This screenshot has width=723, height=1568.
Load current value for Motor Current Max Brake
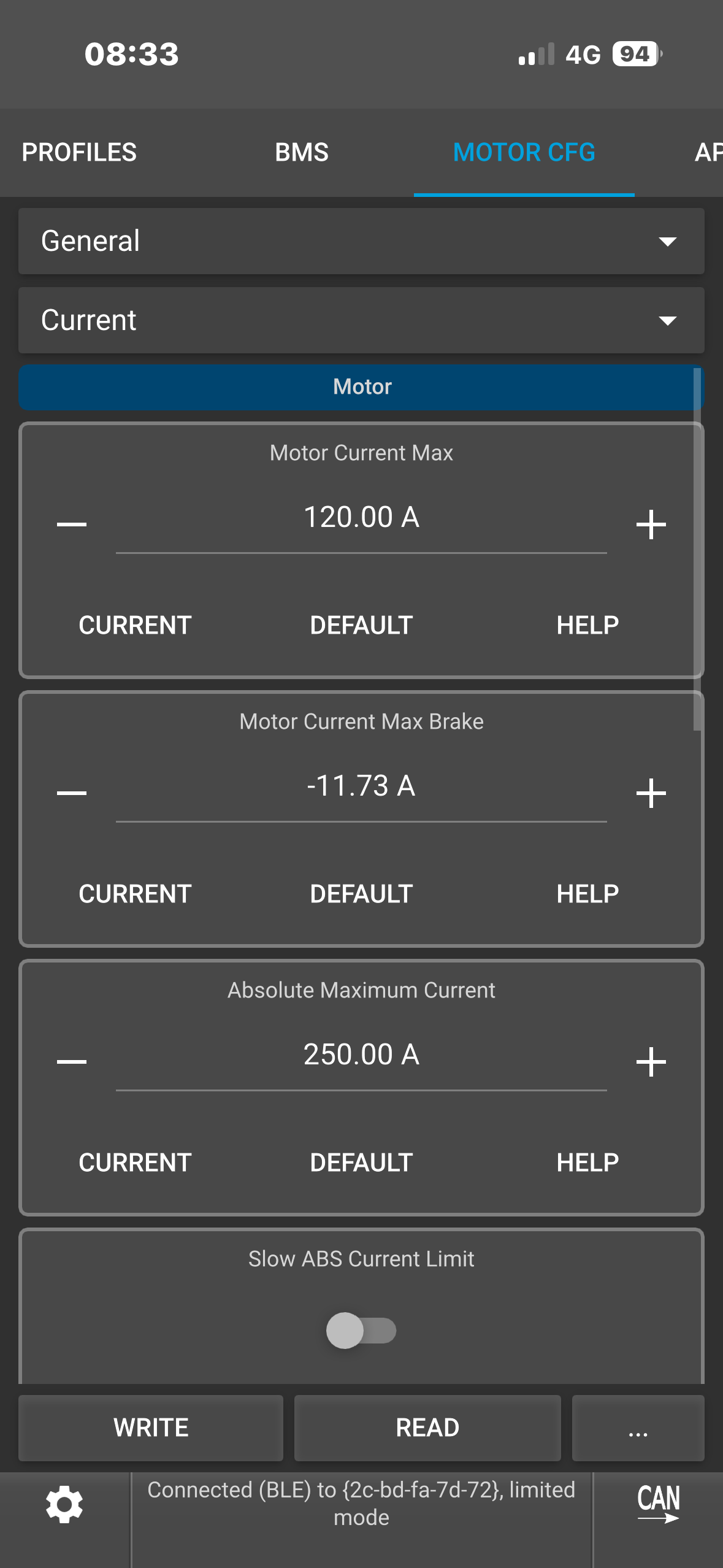135,894
